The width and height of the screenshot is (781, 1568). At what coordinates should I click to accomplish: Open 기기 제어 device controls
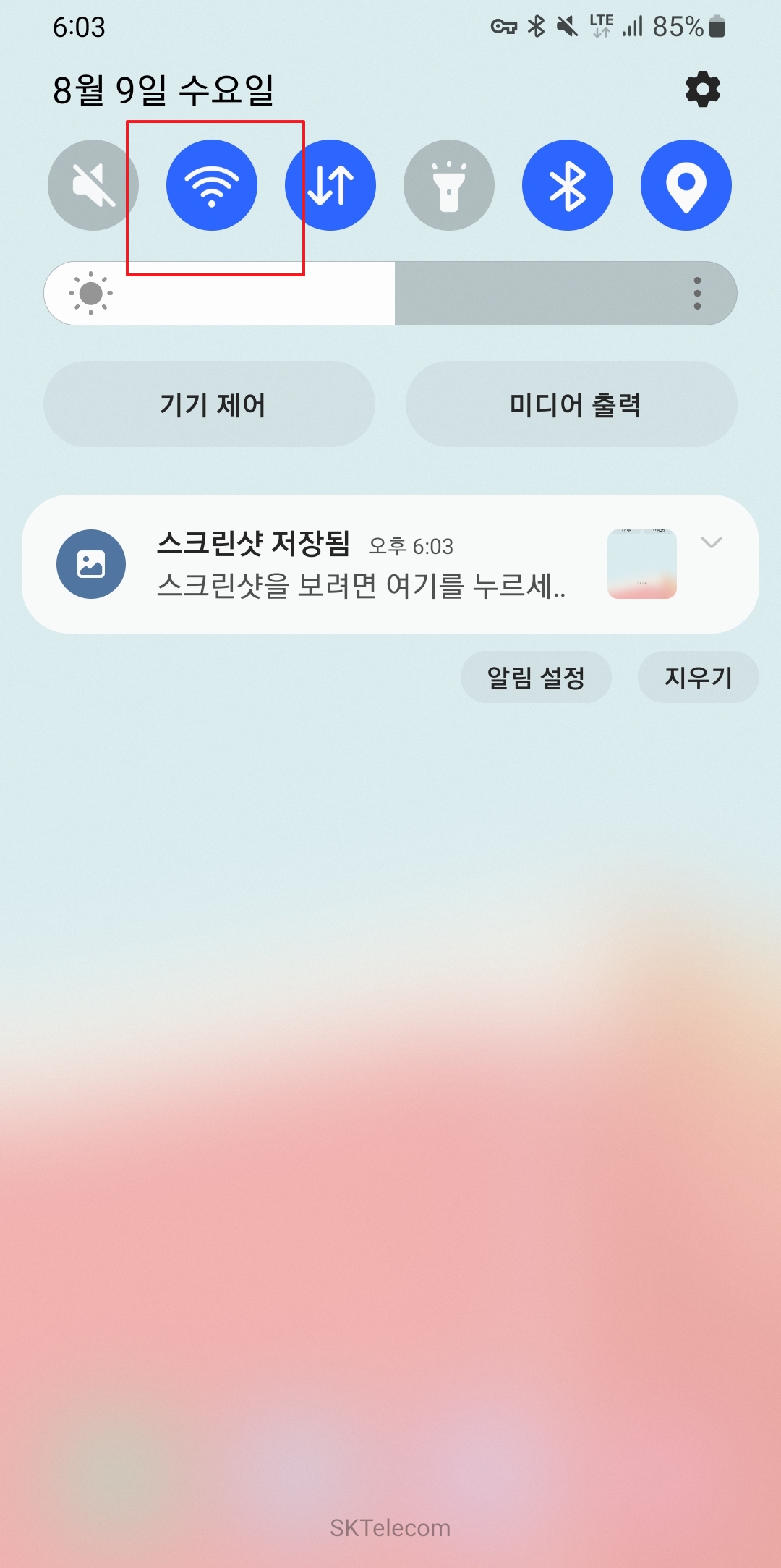pos(210,404)
